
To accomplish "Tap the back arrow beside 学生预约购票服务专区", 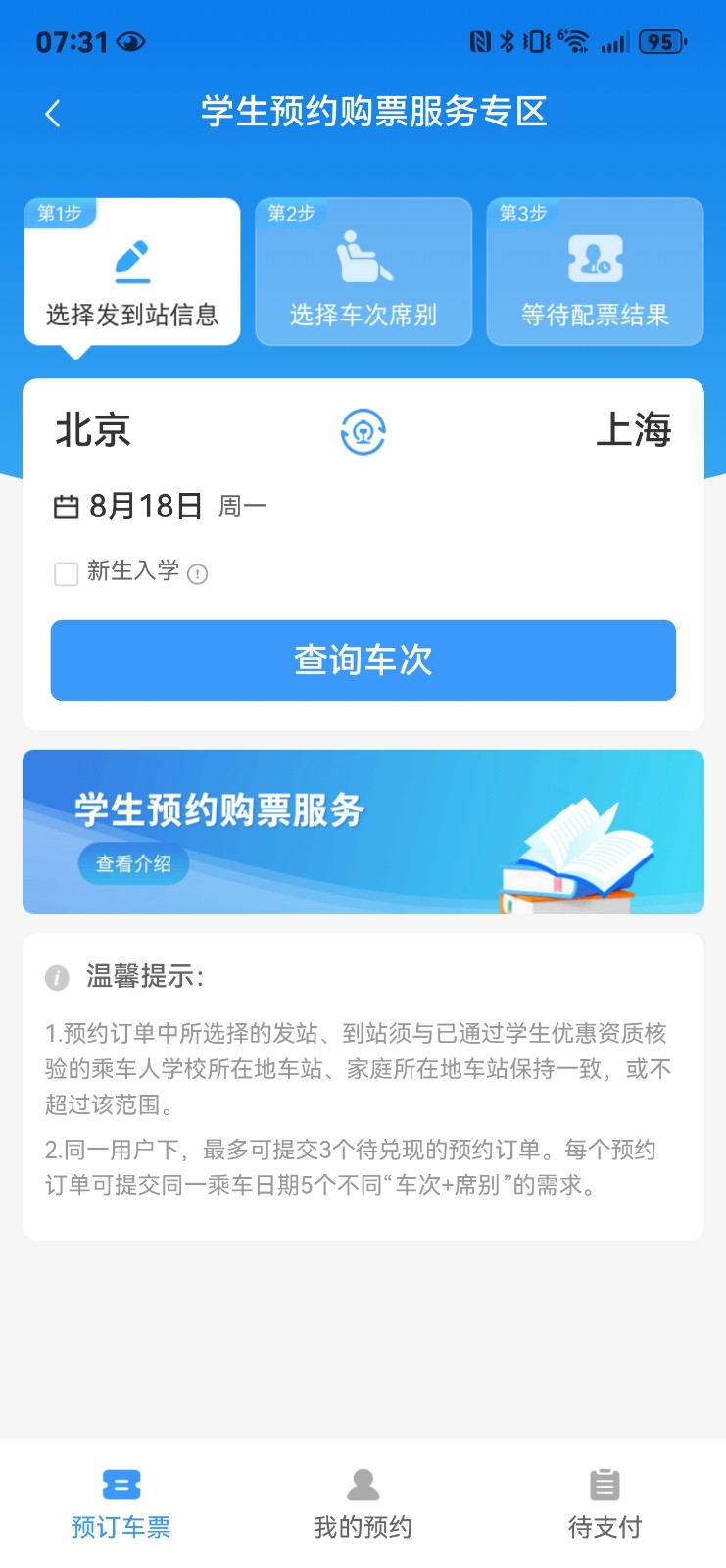I will coord(52,113).
